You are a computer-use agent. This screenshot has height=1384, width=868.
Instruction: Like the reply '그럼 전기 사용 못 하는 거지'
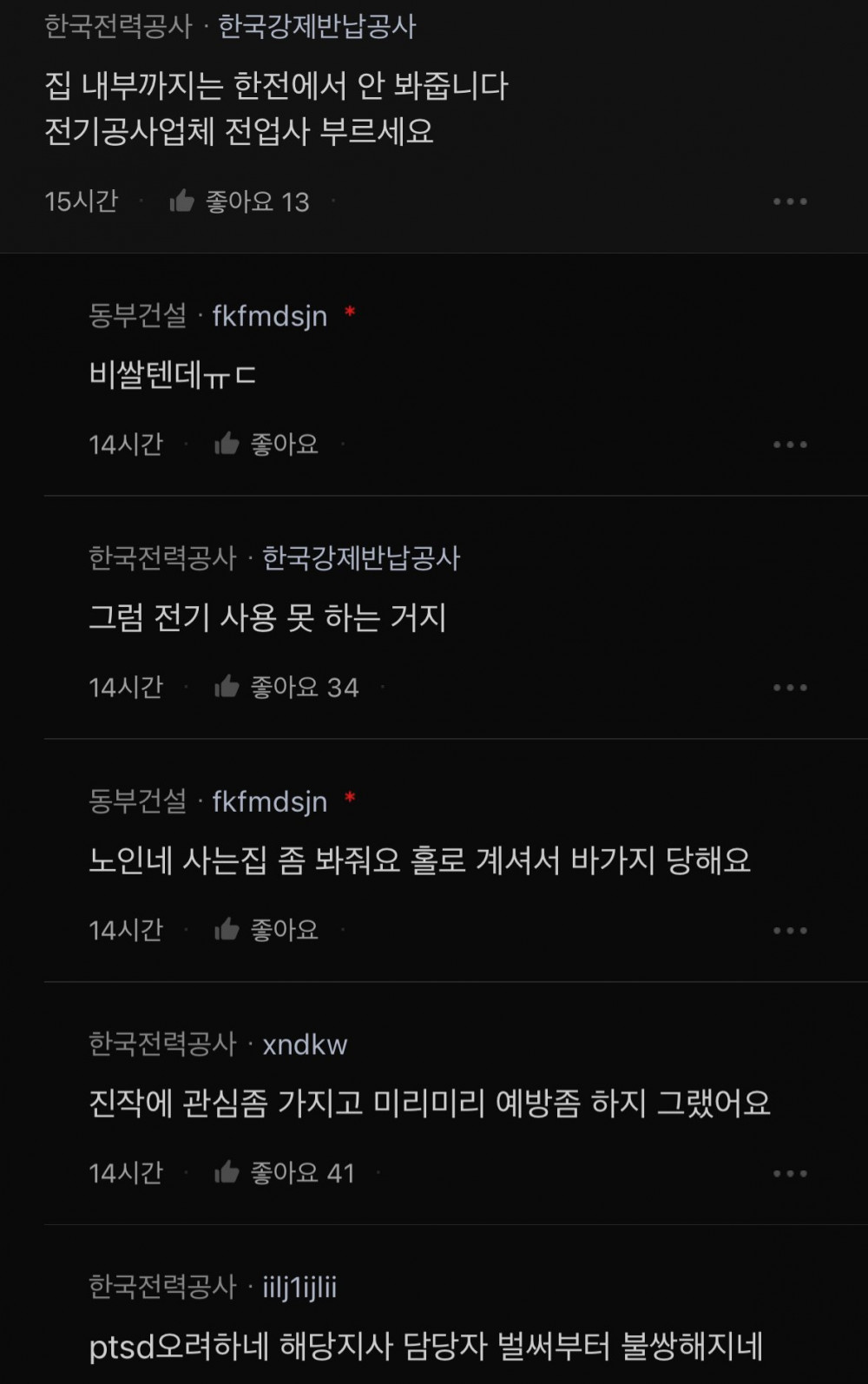(x=227, y=688)
